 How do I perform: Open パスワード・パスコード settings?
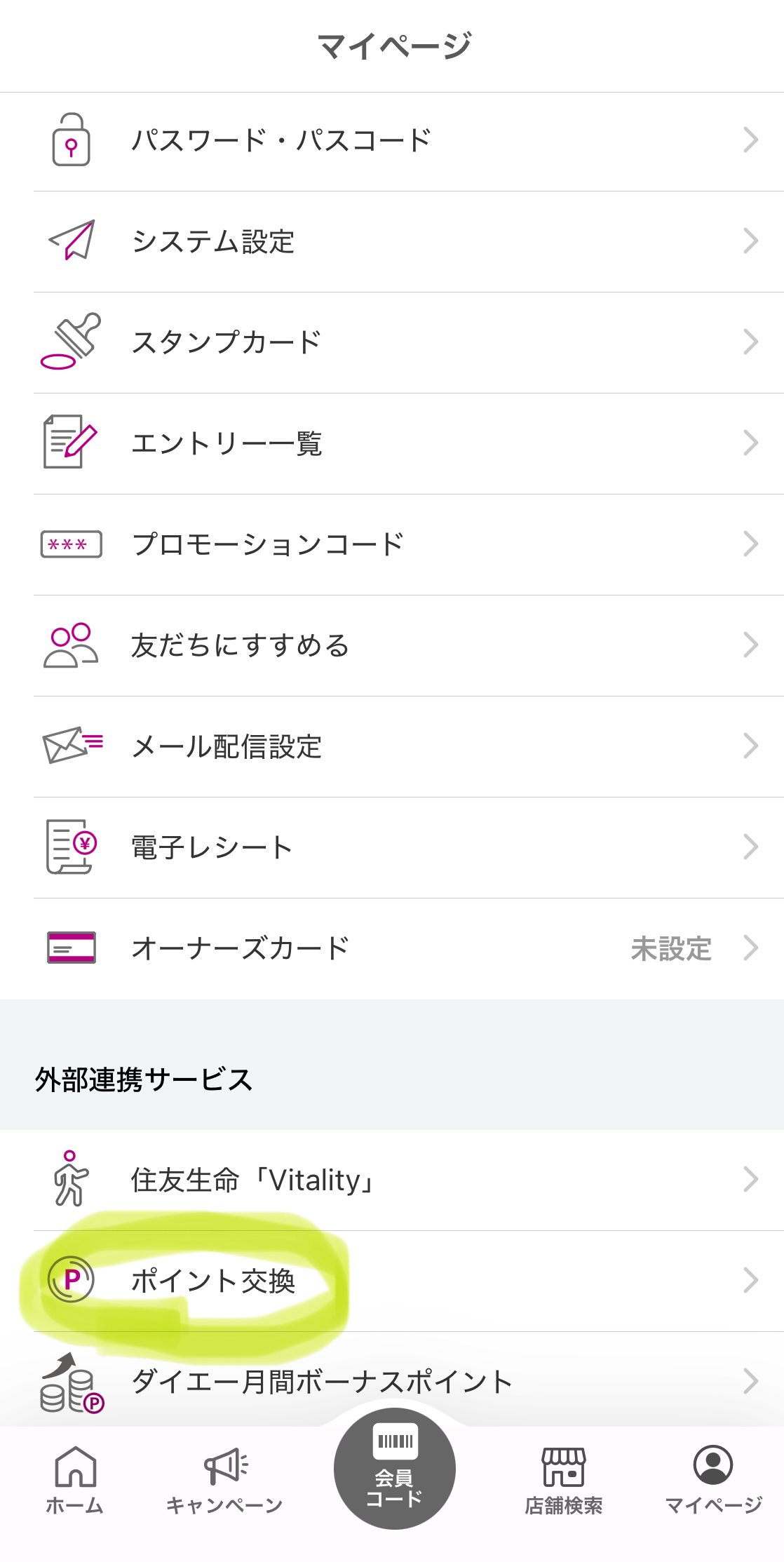[x=392, y=142]
